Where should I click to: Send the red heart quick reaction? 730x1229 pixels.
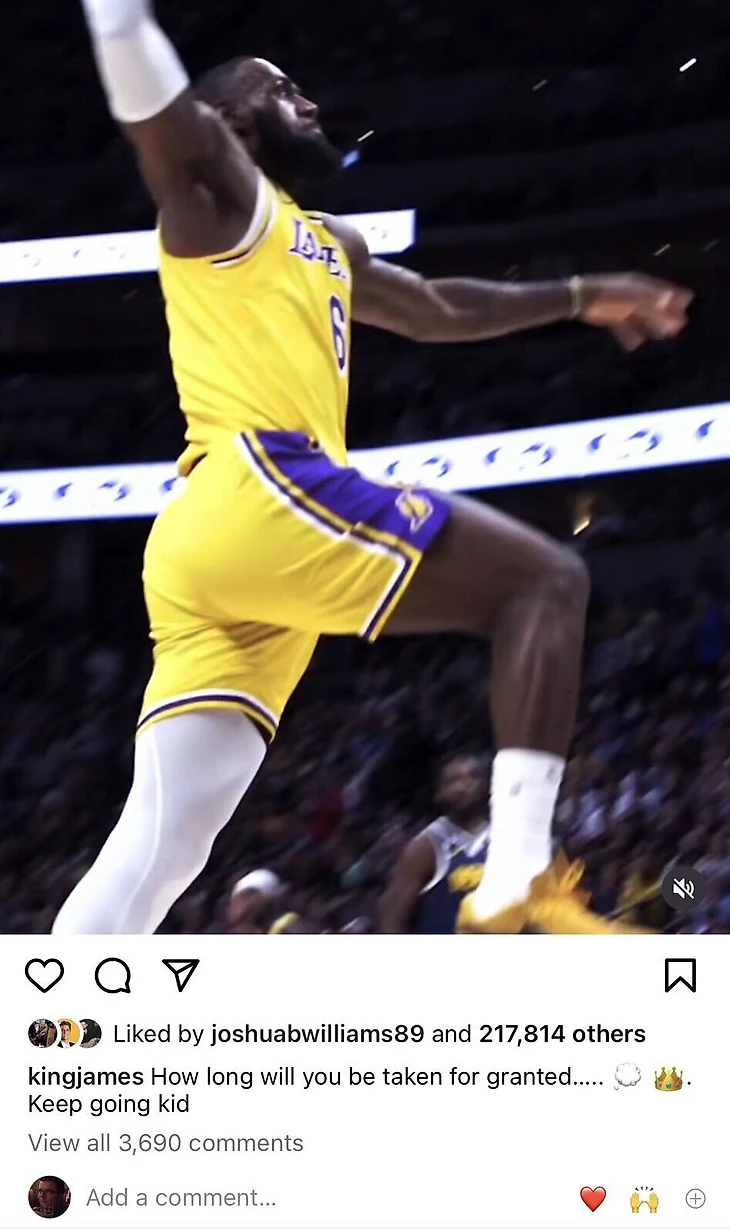[593, 1198]
